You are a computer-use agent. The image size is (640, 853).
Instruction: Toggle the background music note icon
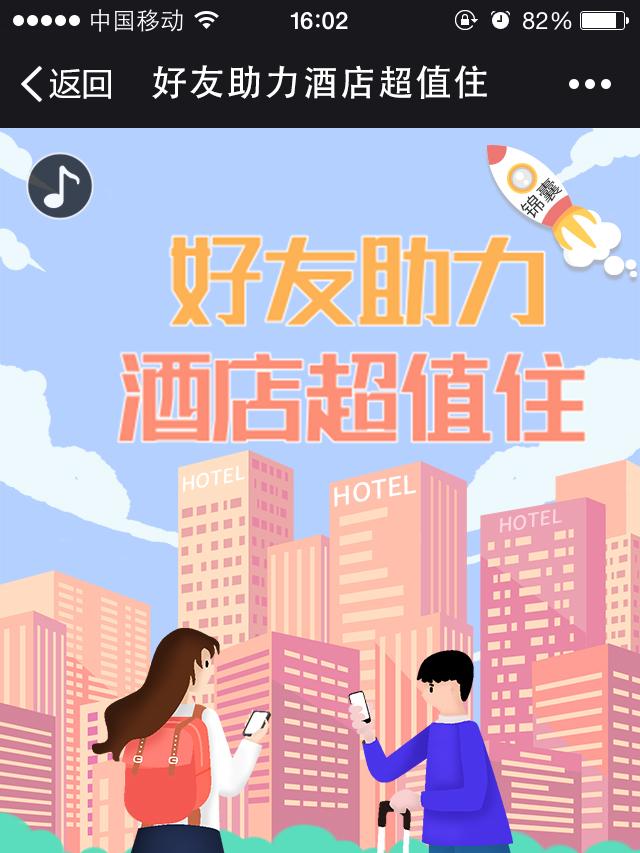tap(61, 186)
